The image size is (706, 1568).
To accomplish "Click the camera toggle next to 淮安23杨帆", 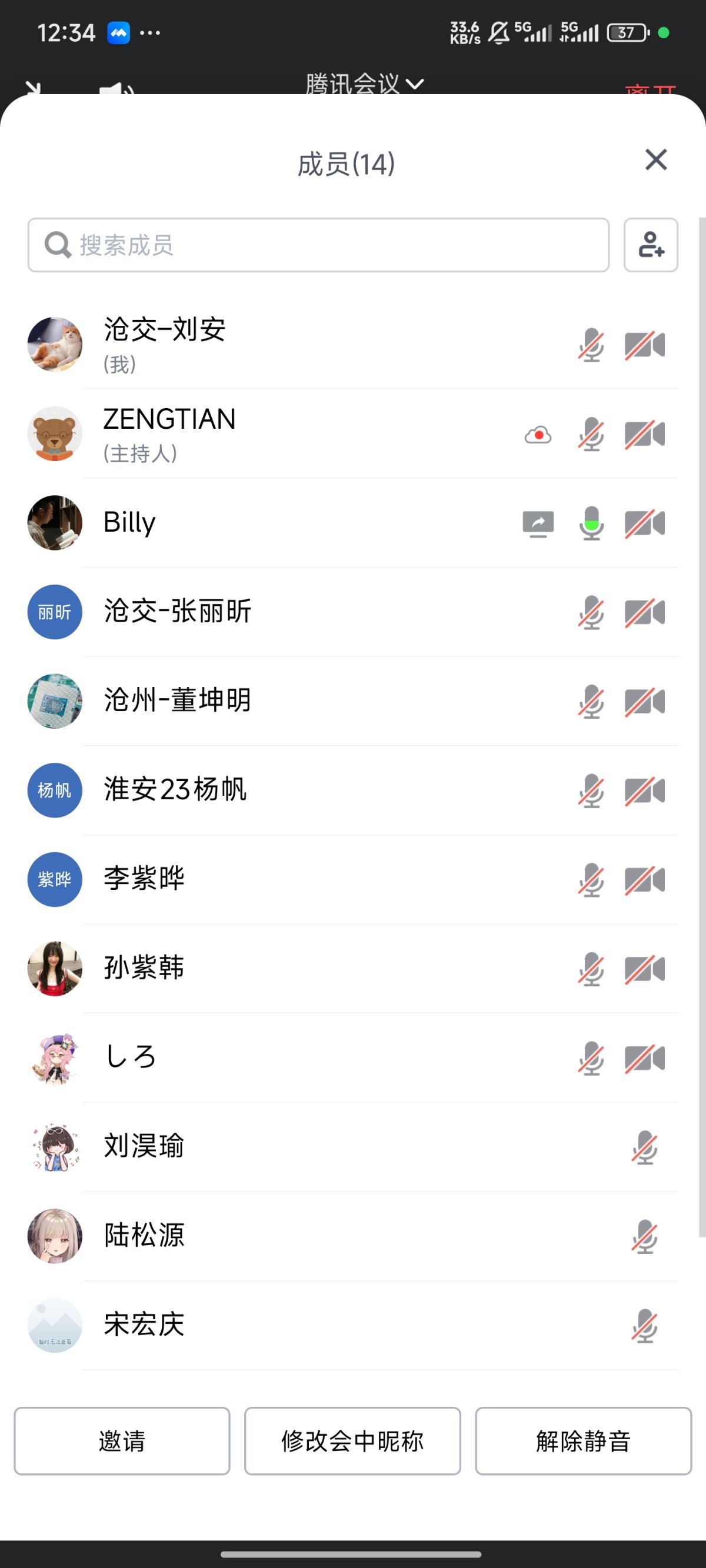I will pyautogui.click(x=645, y=790).
